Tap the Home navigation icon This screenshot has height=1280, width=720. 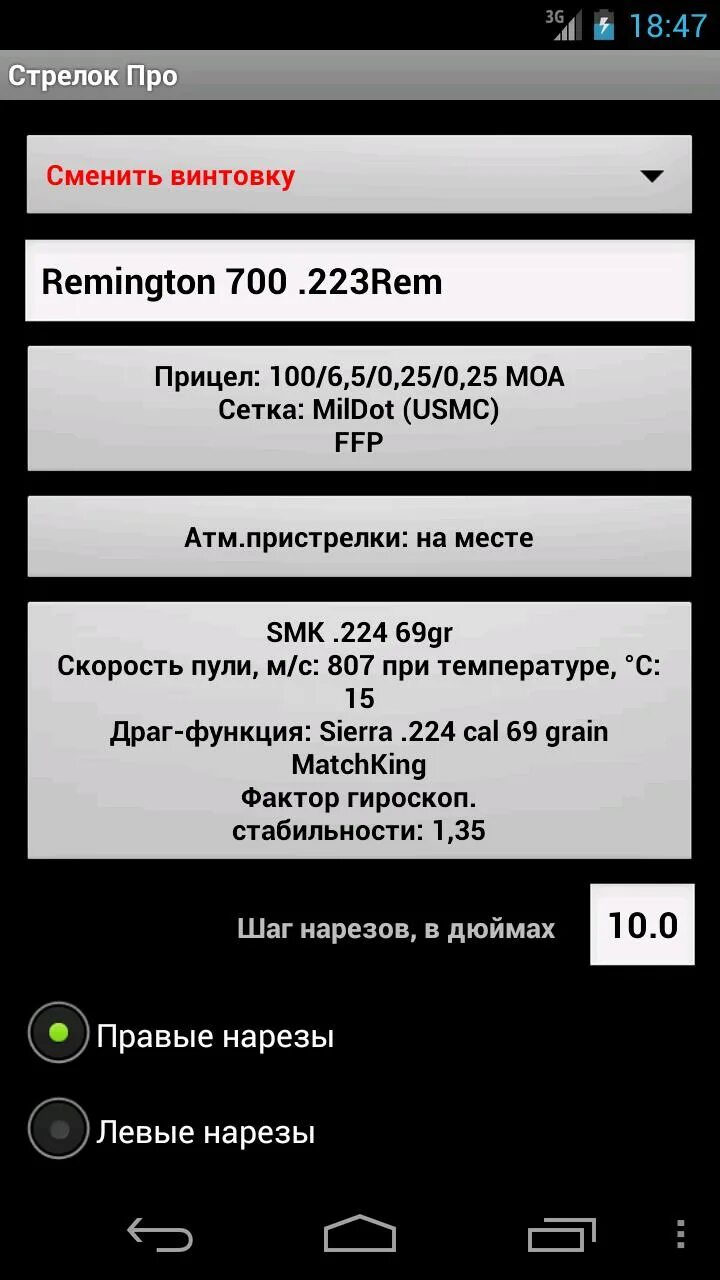360,1237
